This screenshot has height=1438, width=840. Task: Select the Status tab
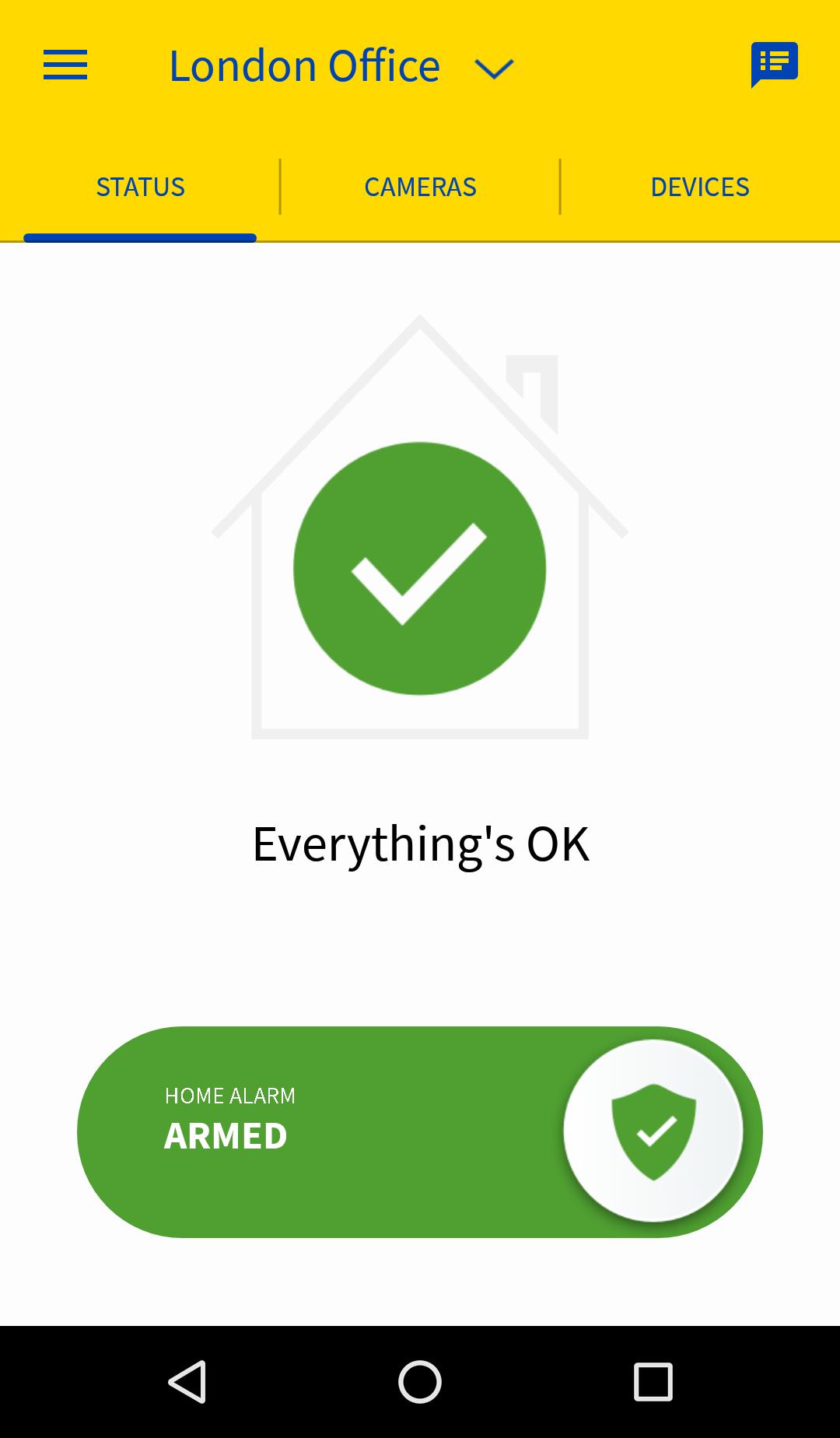click(x=140, y=188)
